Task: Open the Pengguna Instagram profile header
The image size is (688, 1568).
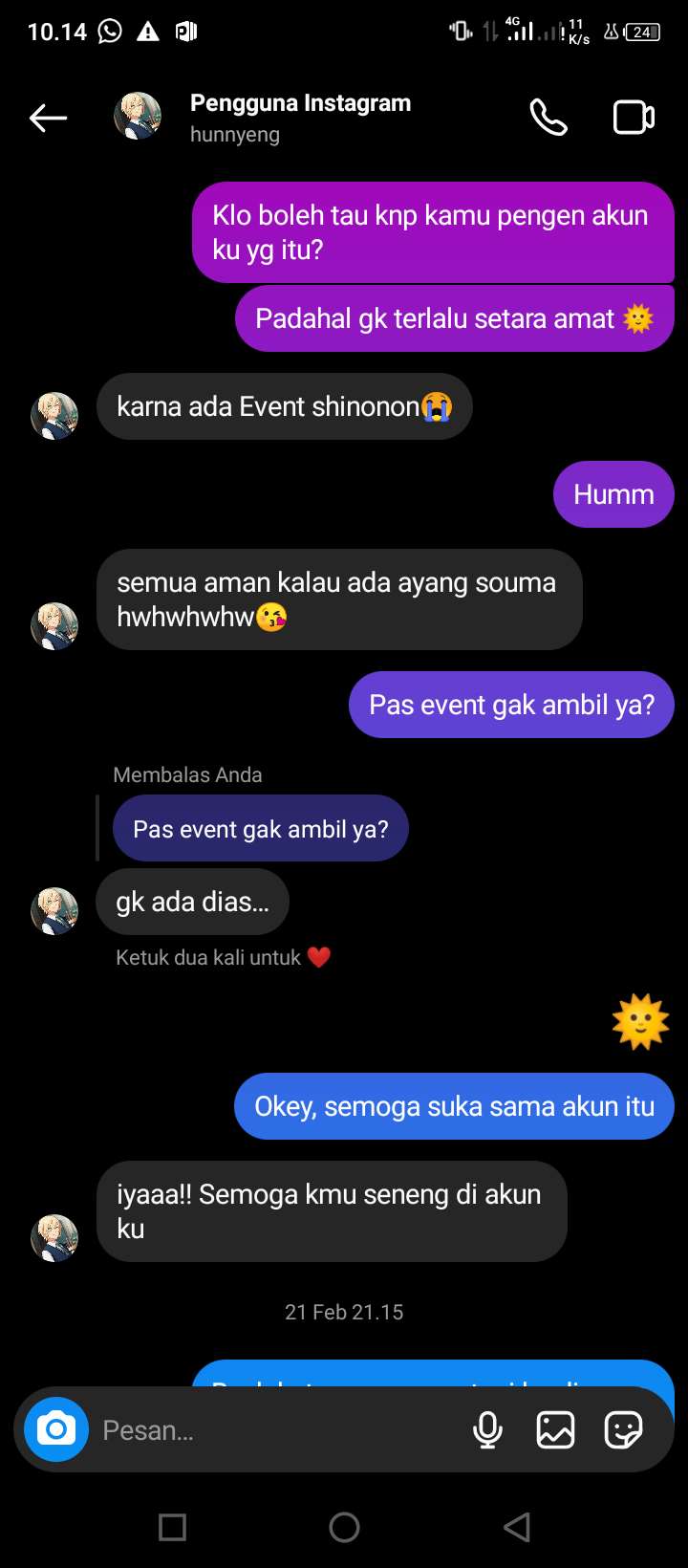Action: (300, 118)
